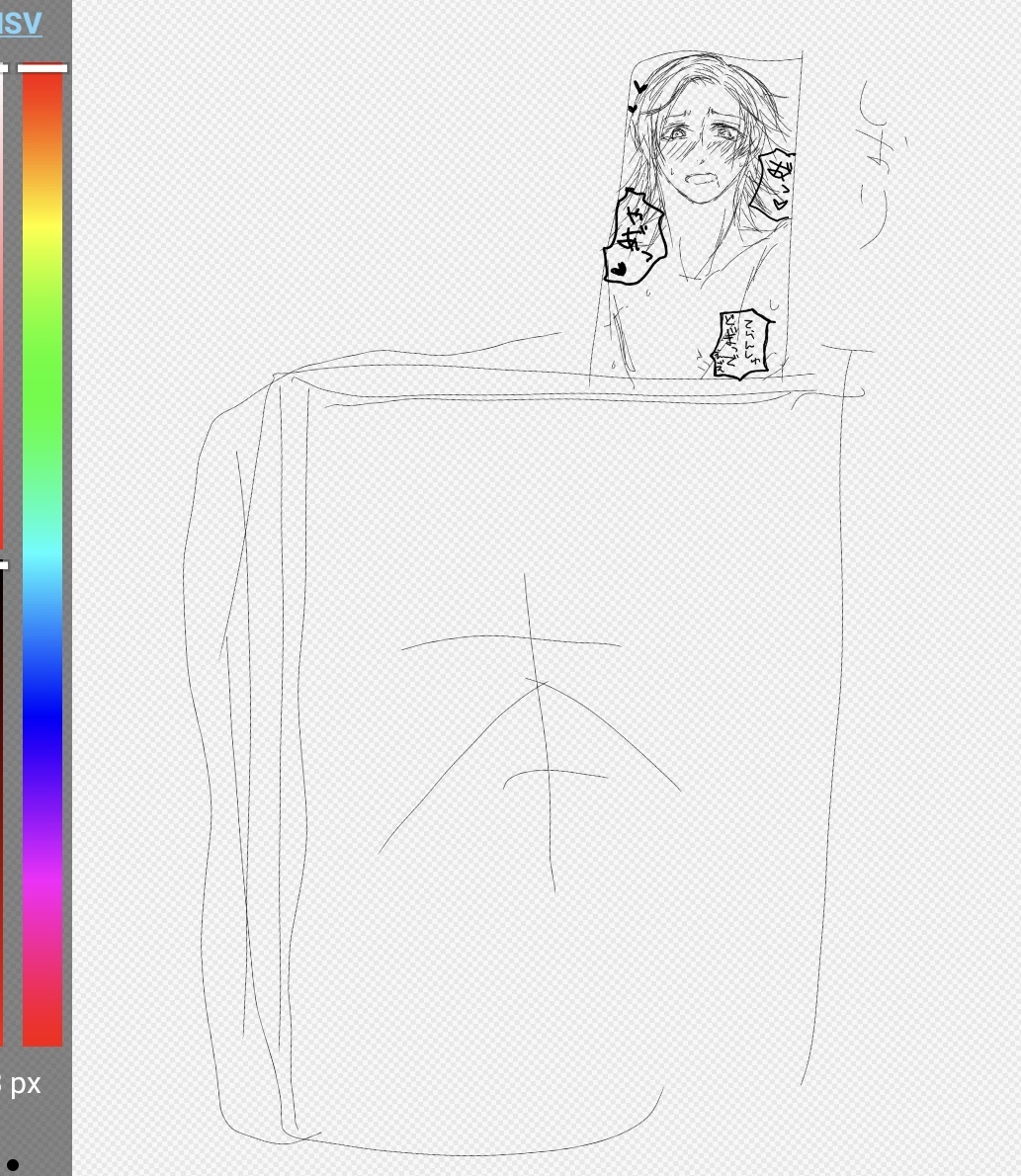Viewport: 1021px width, 1176px height.
Task: Set hue on the rainbow color slider
Action: pyautogui.click(x=43, y=553)
